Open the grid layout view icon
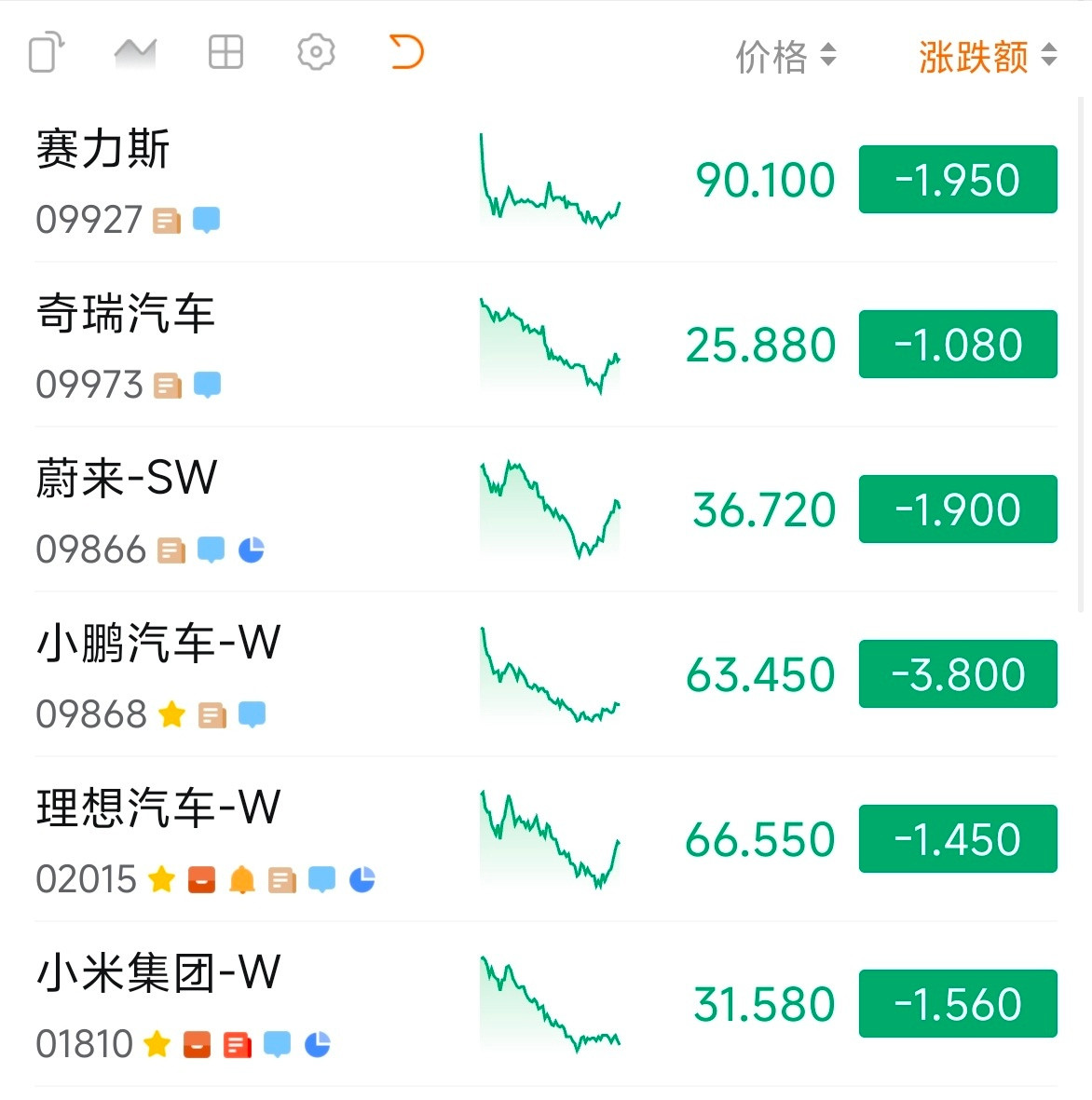The width and height of the screenshot is (1092, 1100). (x=224, y=52)
